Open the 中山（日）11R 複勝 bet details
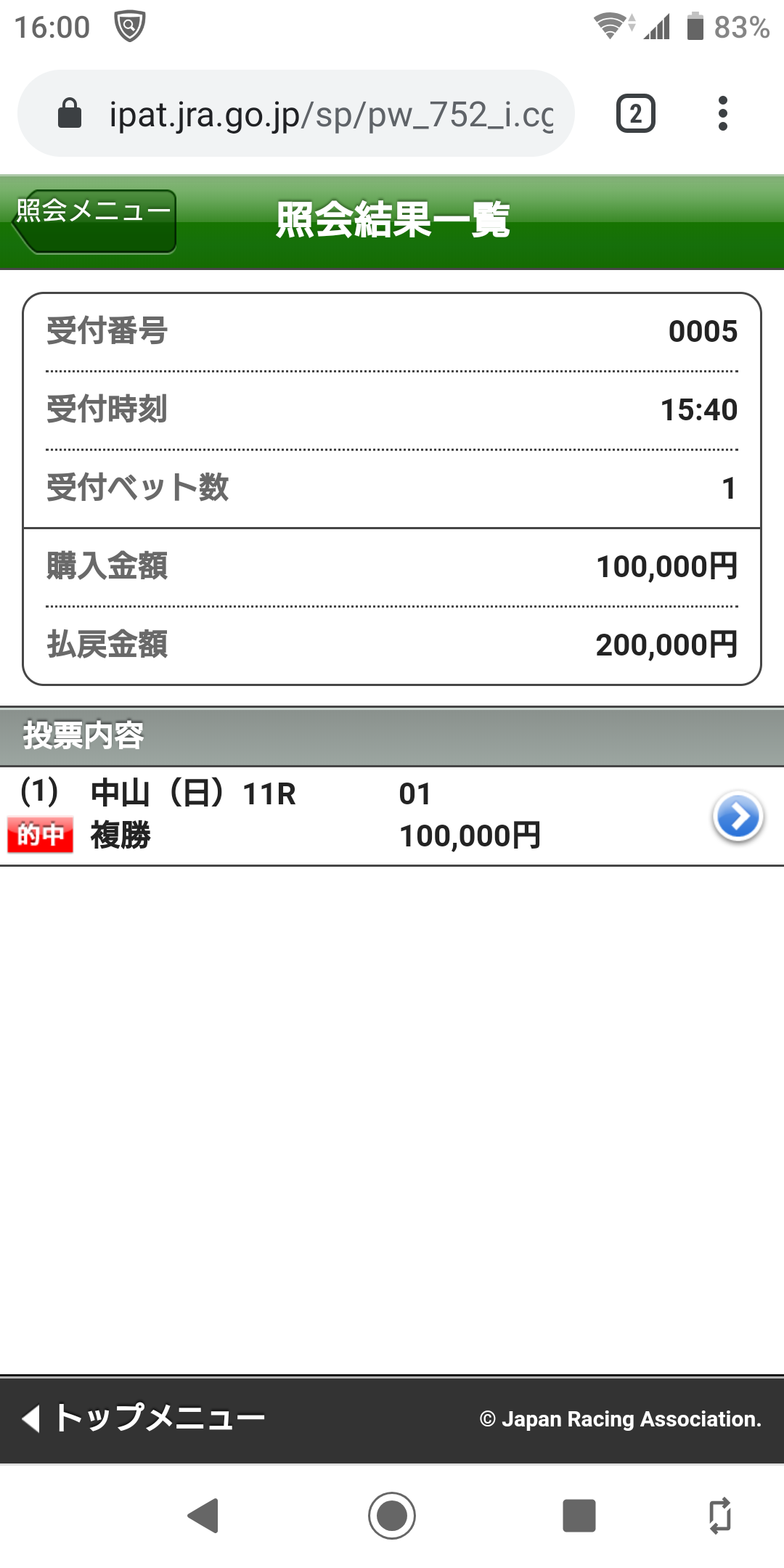Viewport: 784px width, 1568px height. click(737, 817)
